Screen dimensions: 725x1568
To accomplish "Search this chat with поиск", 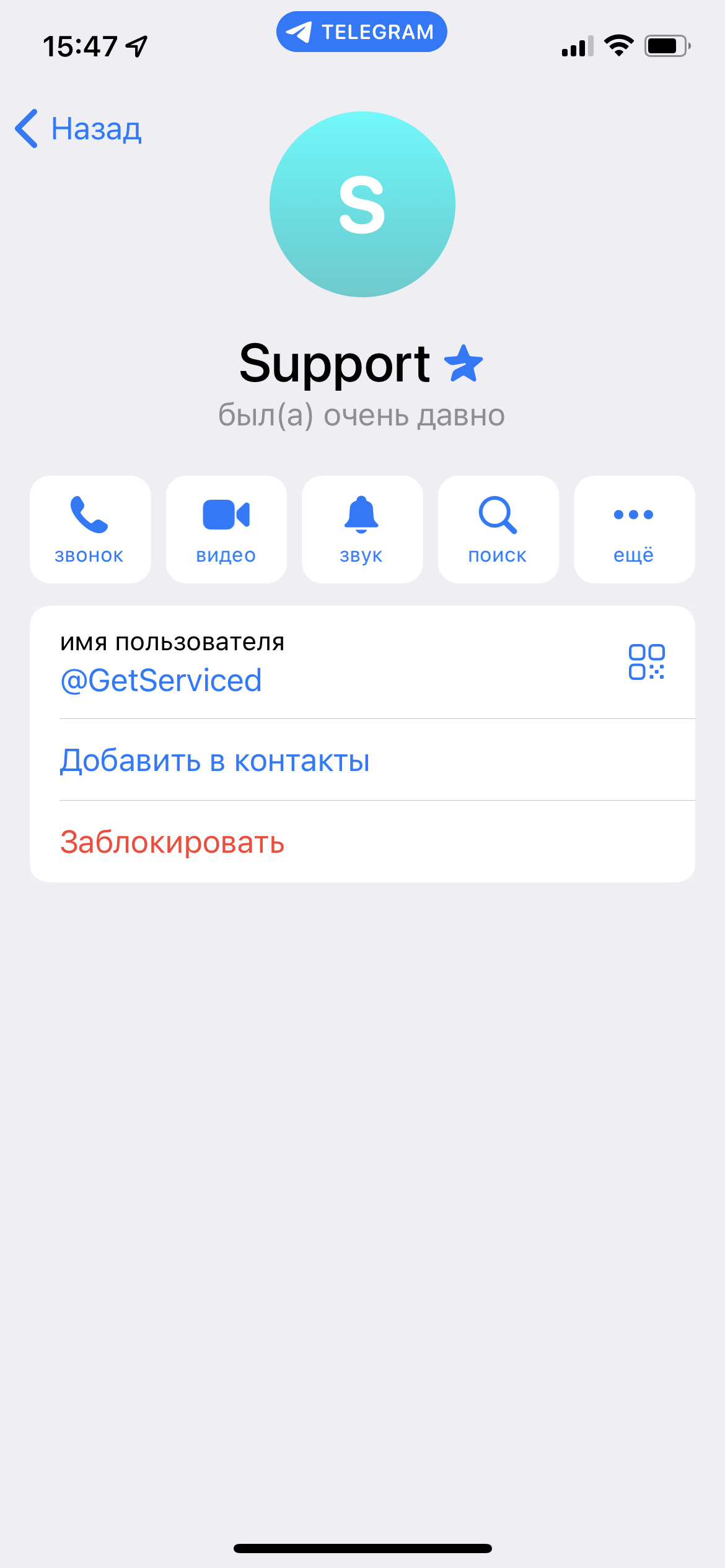I will click(x=498, y=529).
